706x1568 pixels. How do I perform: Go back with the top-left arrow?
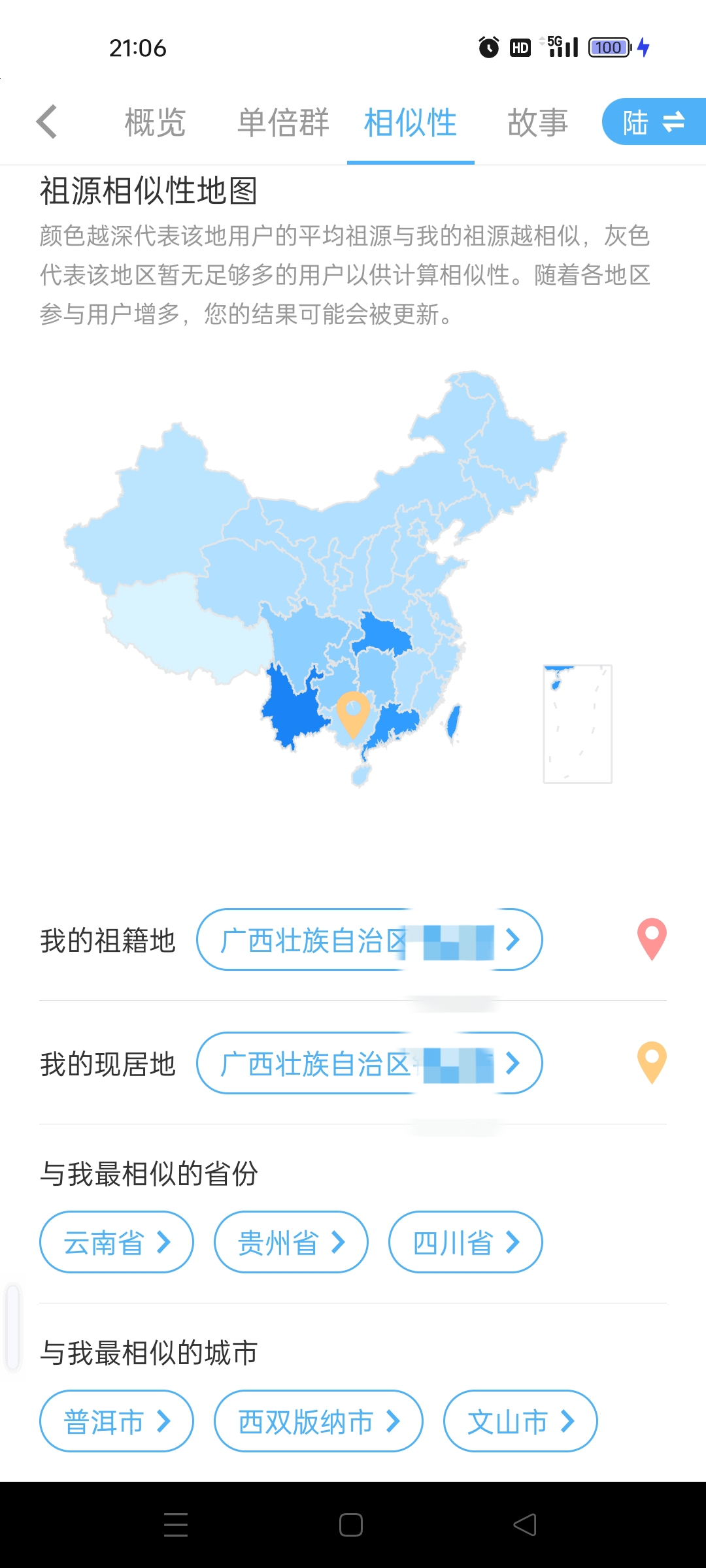pyautogui.click(x=47, y=122)
